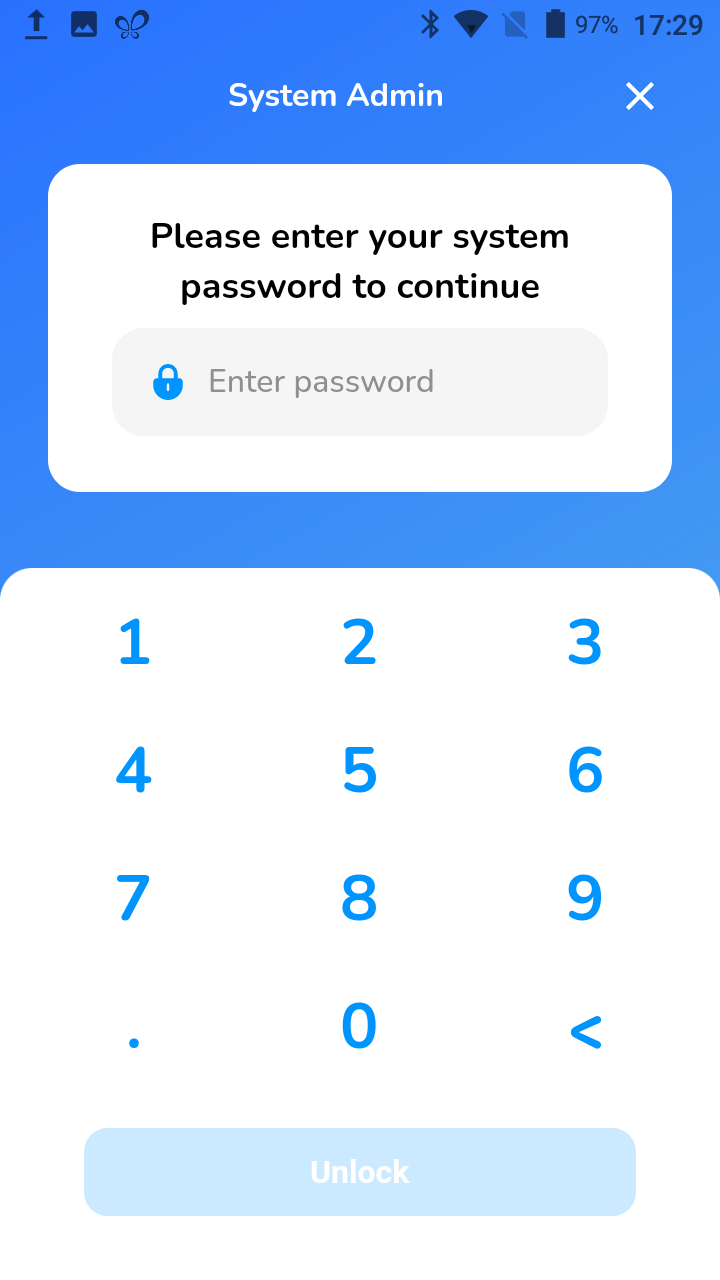This screenshot has width=720, height=1280.
Task: Input the number 4
Action: [x=134, y=770]
